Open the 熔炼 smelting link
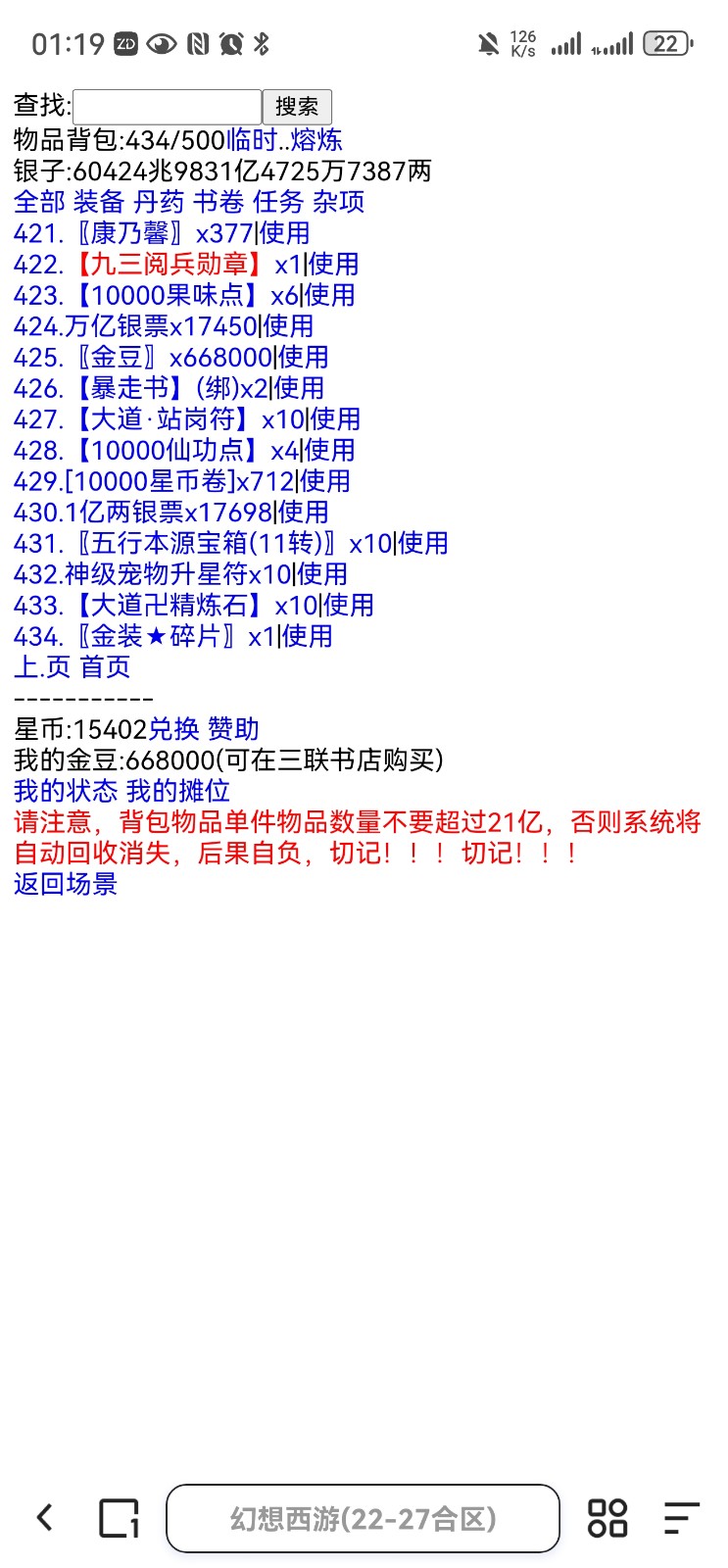728x1568 pixels. 316,140
